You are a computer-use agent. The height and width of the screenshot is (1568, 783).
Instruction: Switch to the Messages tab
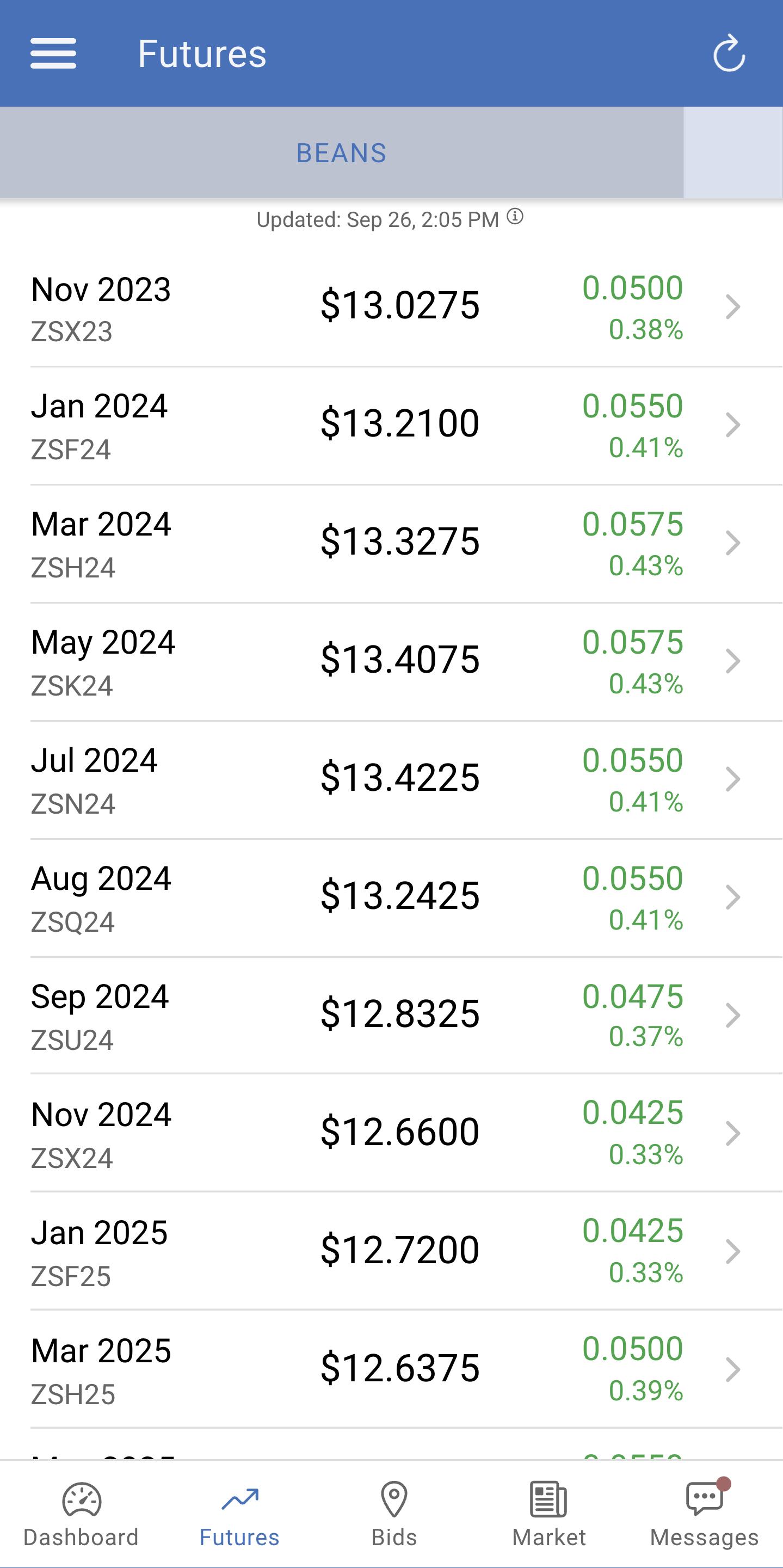coord(705,1515)
